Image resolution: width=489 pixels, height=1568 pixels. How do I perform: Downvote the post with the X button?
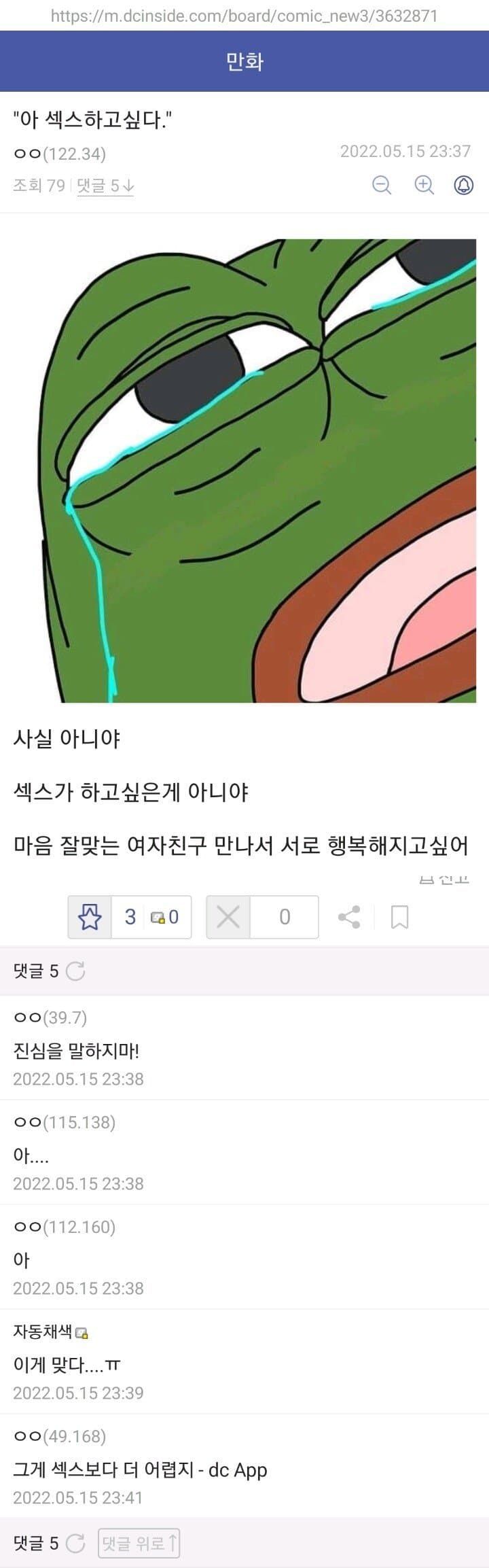[x=228, y=918]
